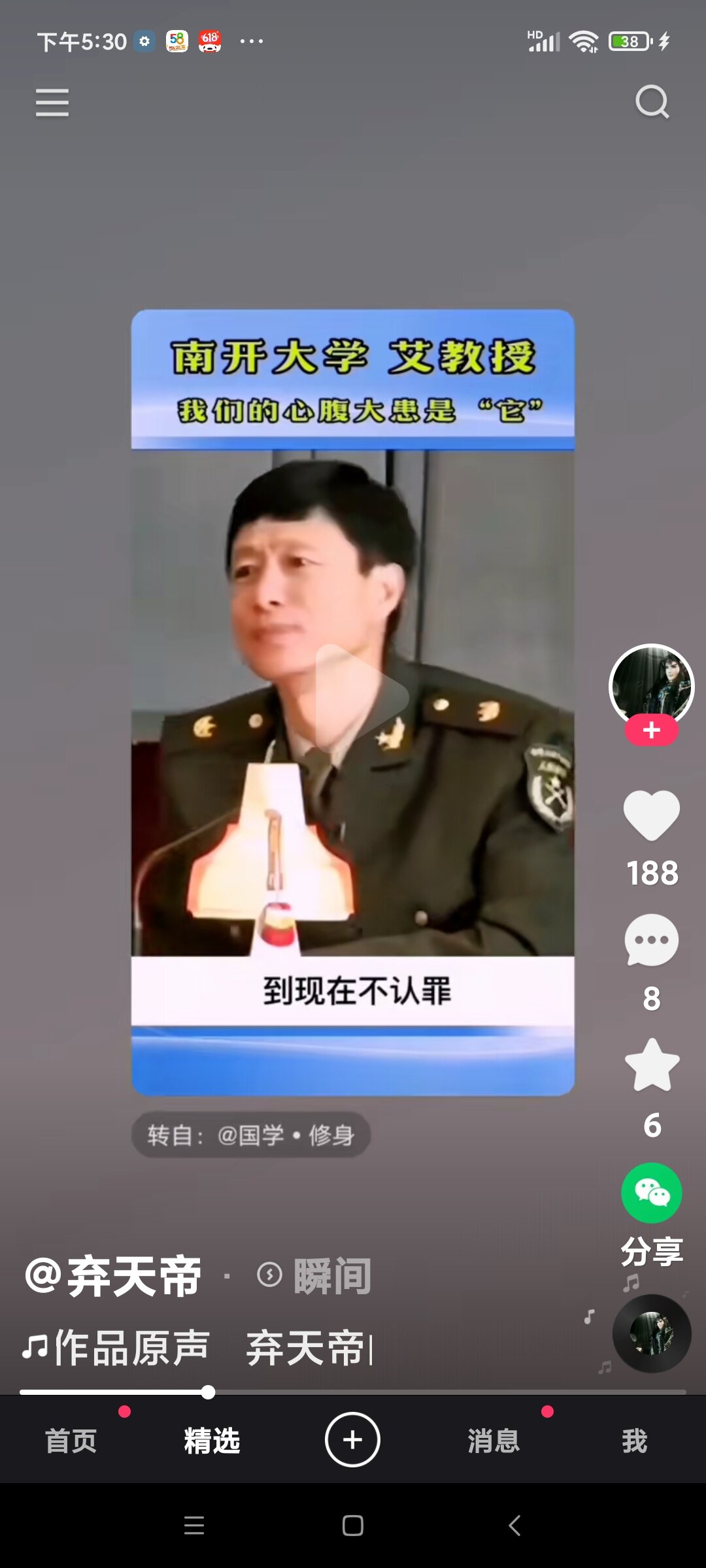Viewport: 706px width, 1568px height.
Task: Add the video to favorites
Action: [x=651, y=1066]
